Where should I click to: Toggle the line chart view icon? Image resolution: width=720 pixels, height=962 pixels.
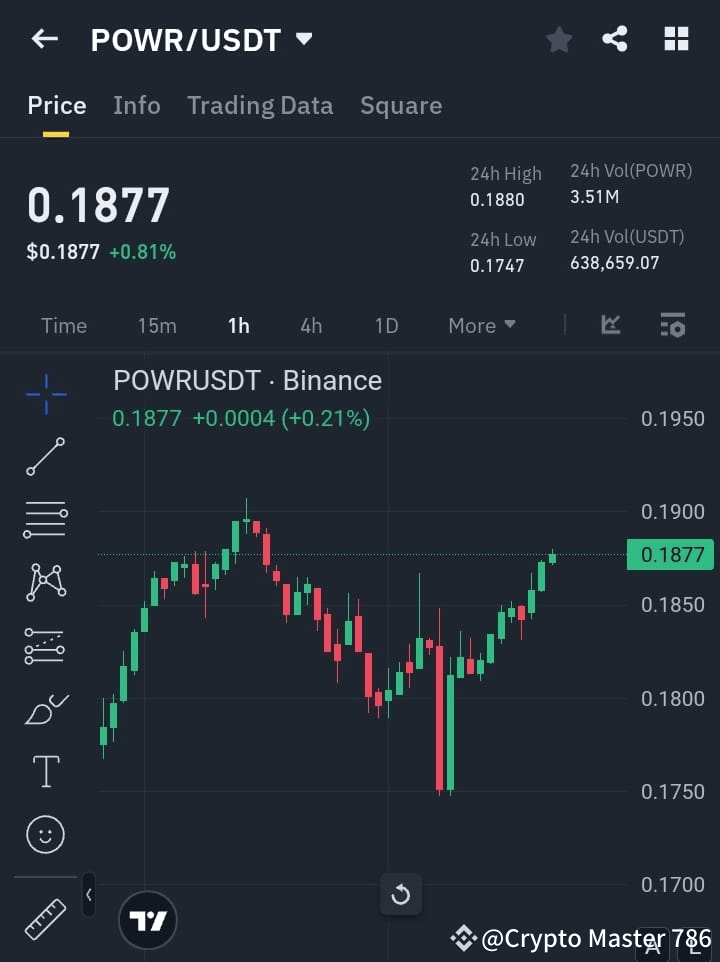pos(610,325)
